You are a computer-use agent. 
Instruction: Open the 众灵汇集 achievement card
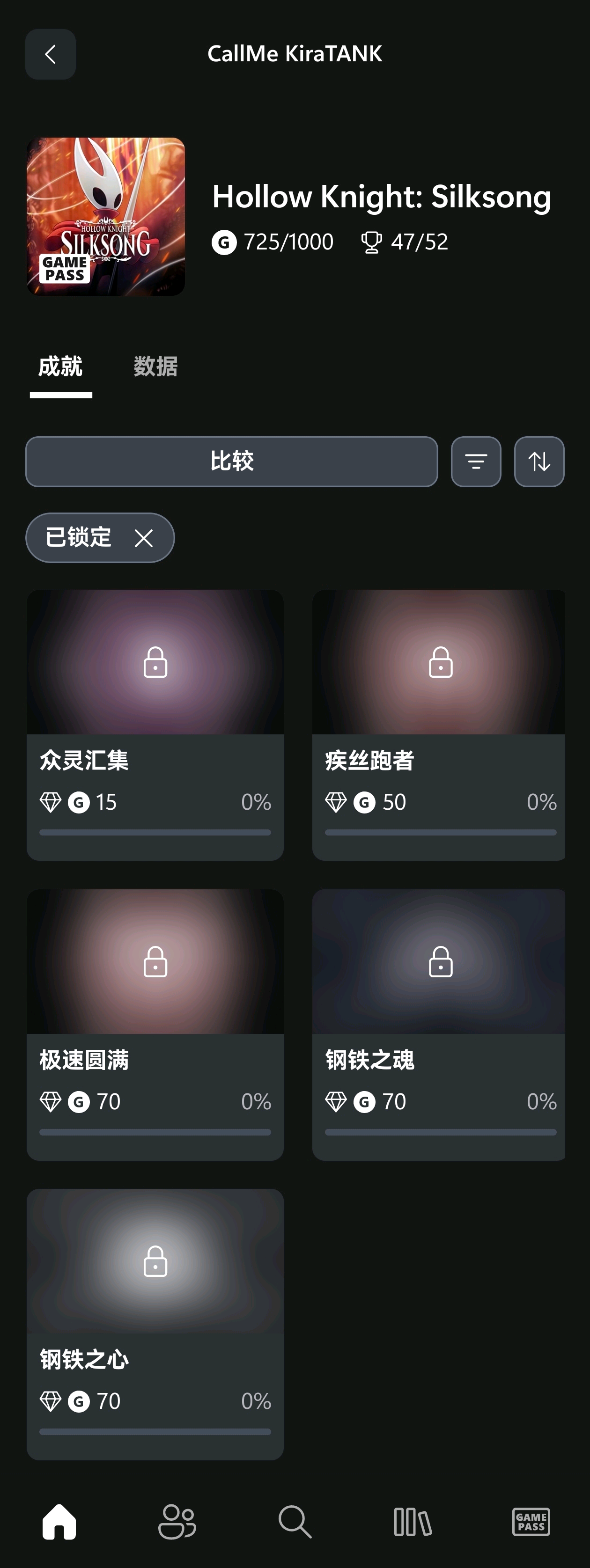[155, 725]
